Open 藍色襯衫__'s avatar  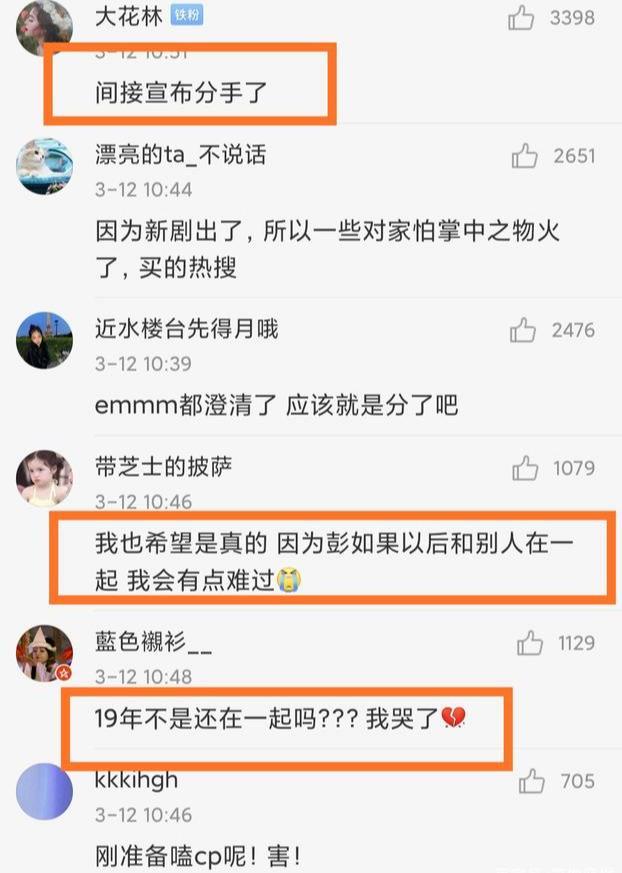(44, 652)
